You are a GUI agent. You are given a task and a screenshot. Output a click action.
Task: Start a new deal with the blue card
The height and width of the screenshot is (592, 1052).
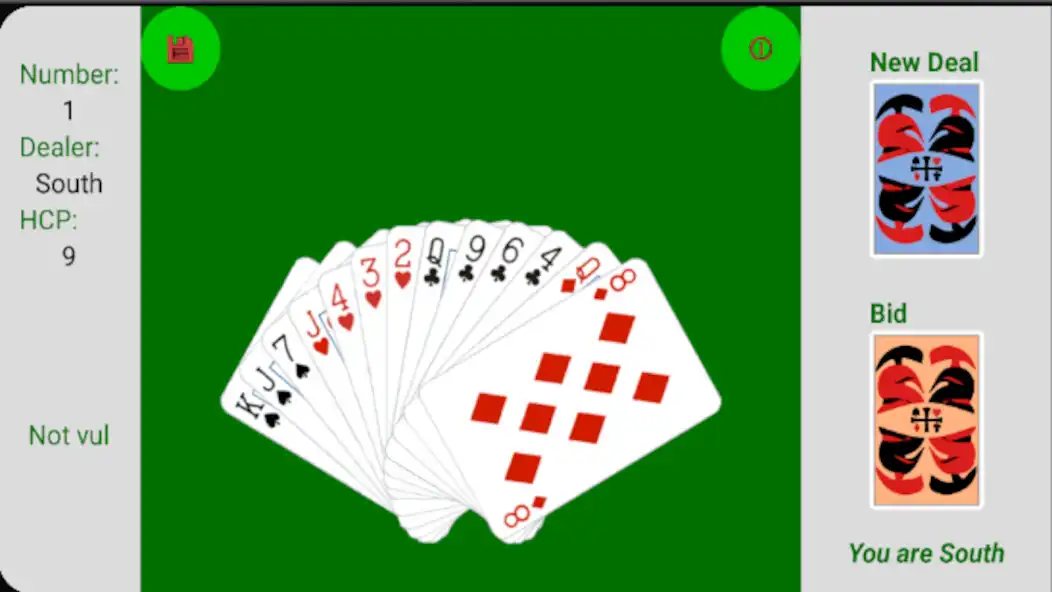[926, 168]
